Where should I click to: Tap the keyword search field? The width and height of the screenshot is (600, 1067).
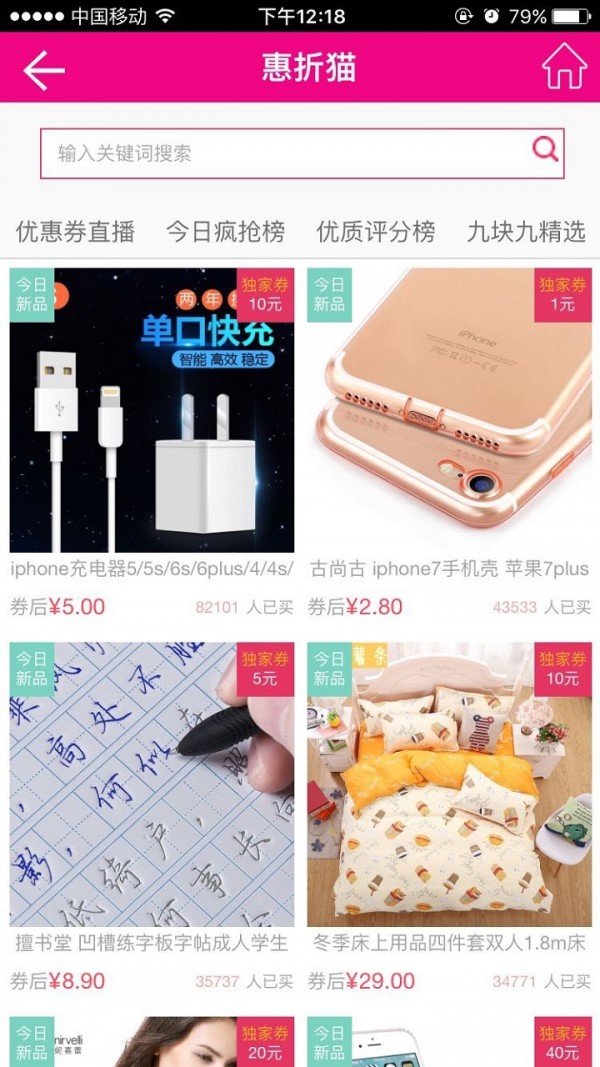tap(285, 153)
